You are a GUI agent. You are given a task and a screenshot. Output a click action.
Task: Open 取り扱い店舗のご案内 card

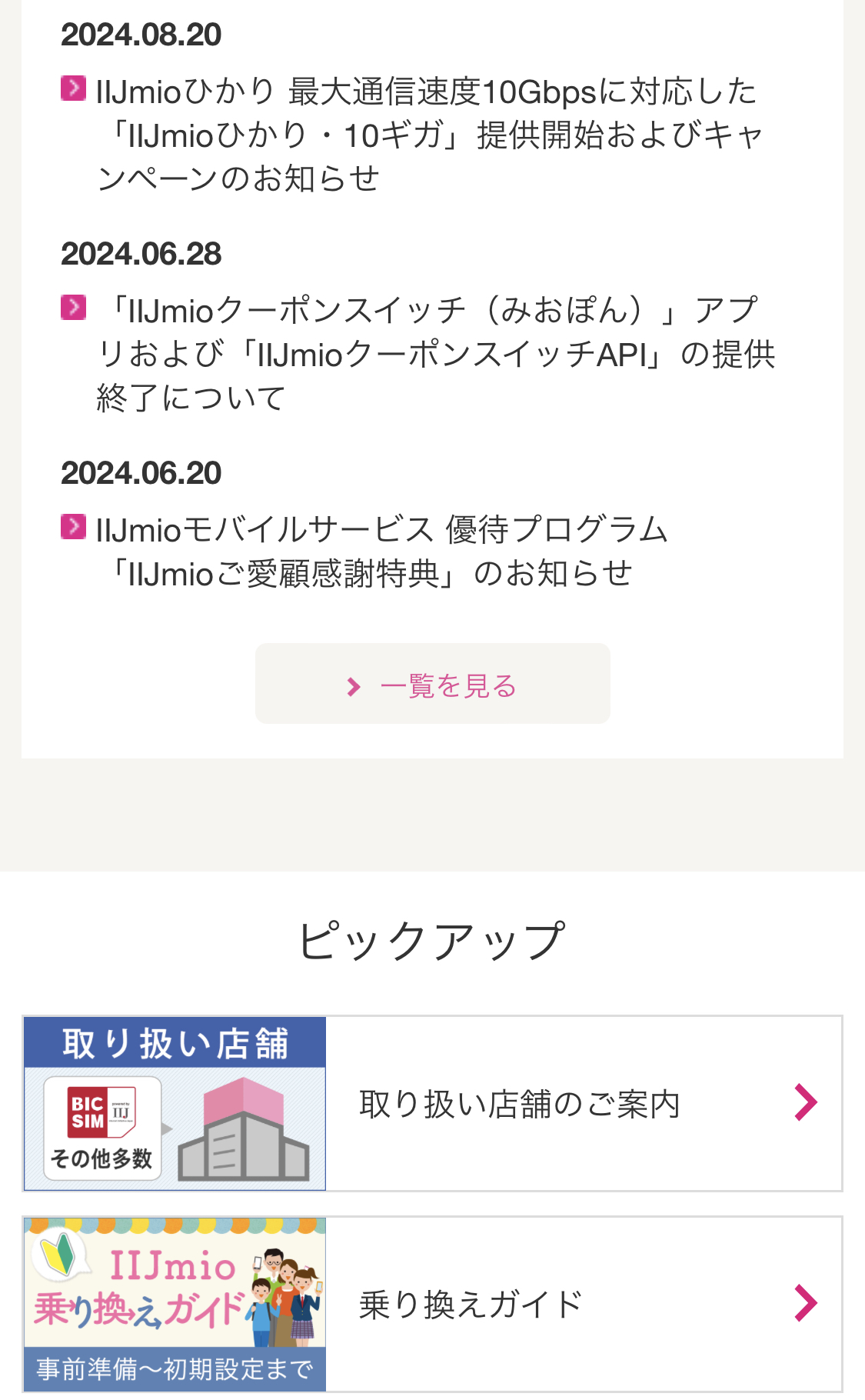click(x=432, y=1104)
